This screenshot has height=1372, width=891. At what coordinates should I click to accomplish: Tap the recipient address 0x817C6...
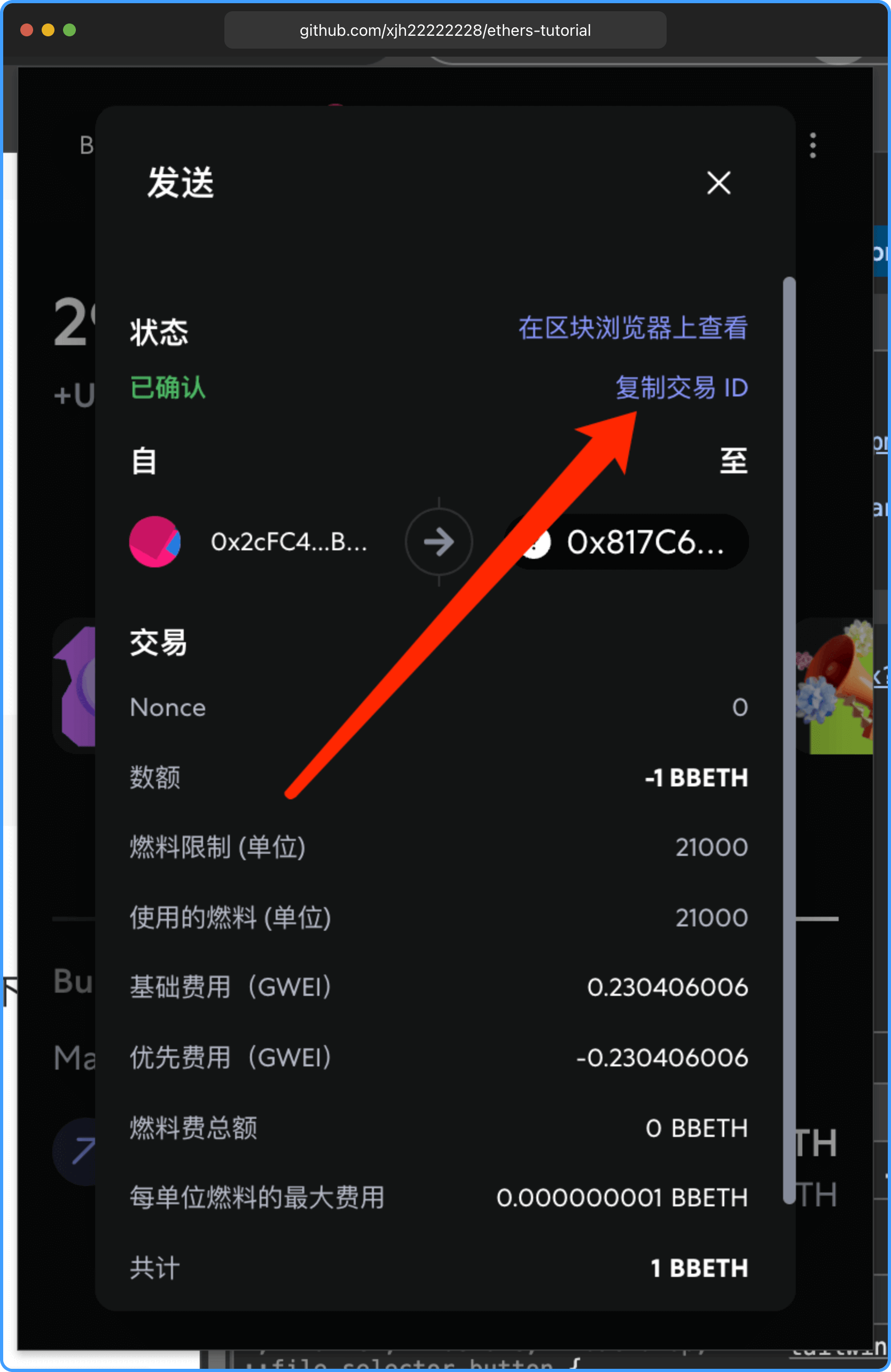(x=644, y=542)
